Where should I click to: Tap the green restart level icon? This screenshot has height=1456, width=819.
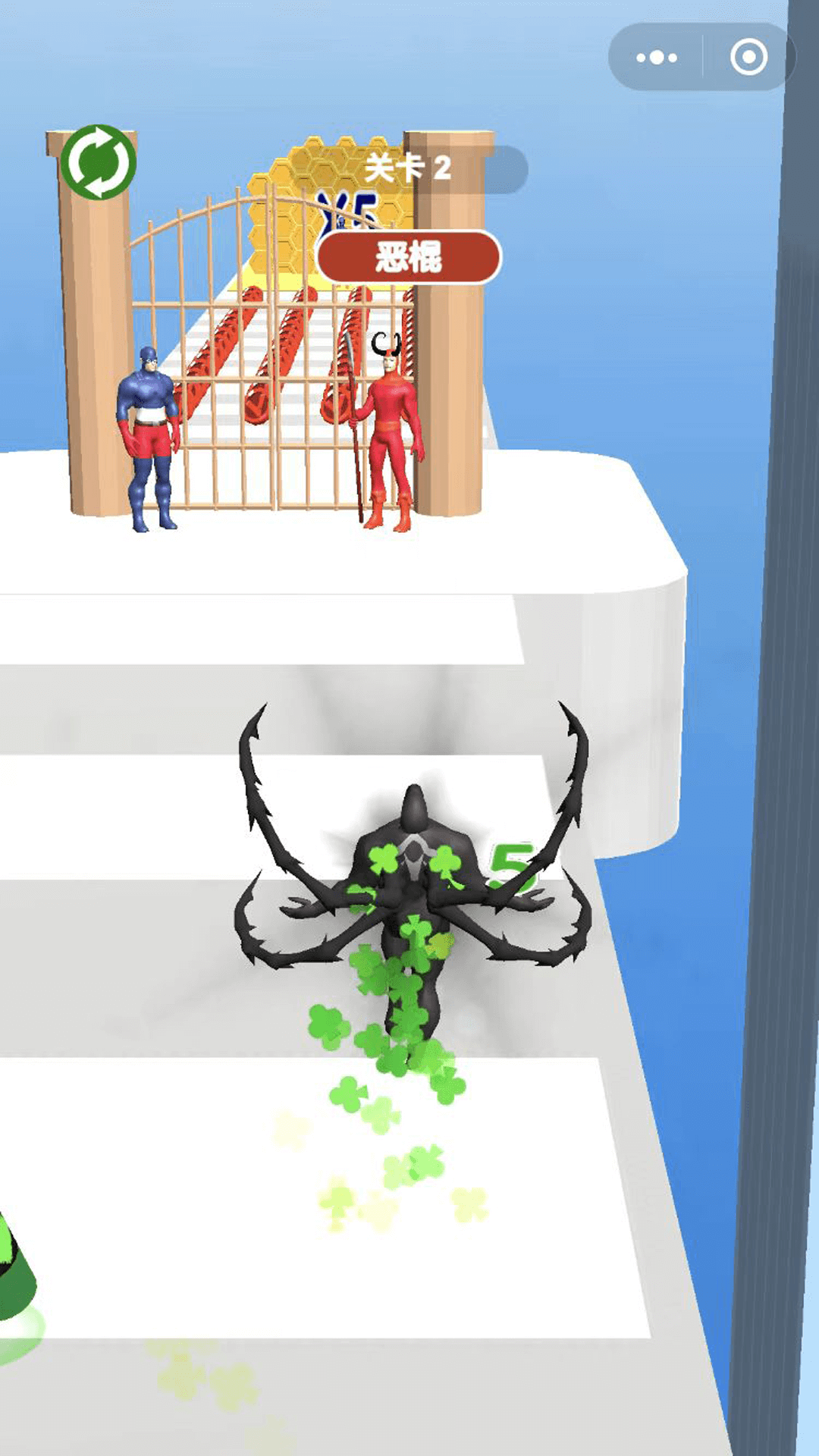(99, 162)
